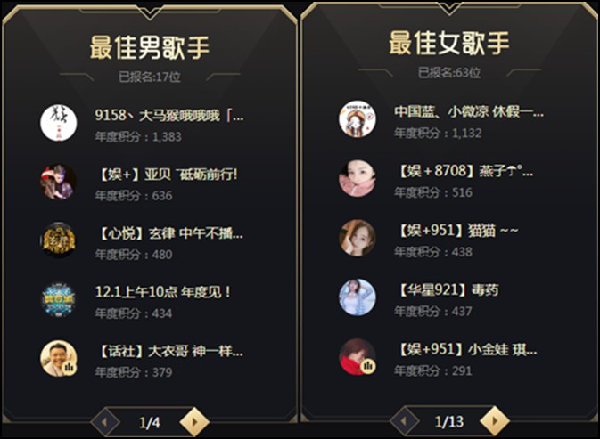
Task: Open 【娱+951】小金娃 entry
Action: click(468, 349)
